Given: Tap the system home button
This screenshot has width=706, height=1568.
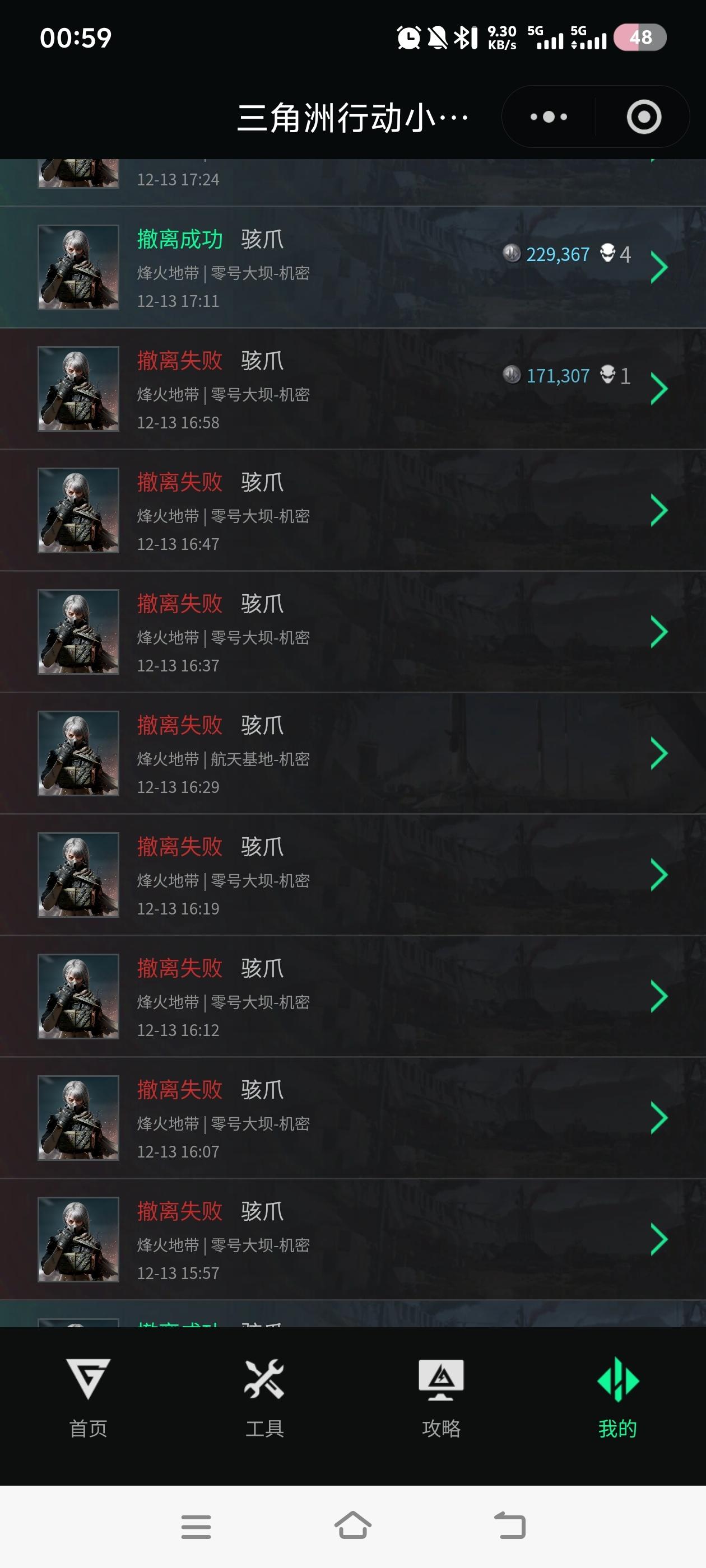Looking at the screenshot, I should 352,1525.
